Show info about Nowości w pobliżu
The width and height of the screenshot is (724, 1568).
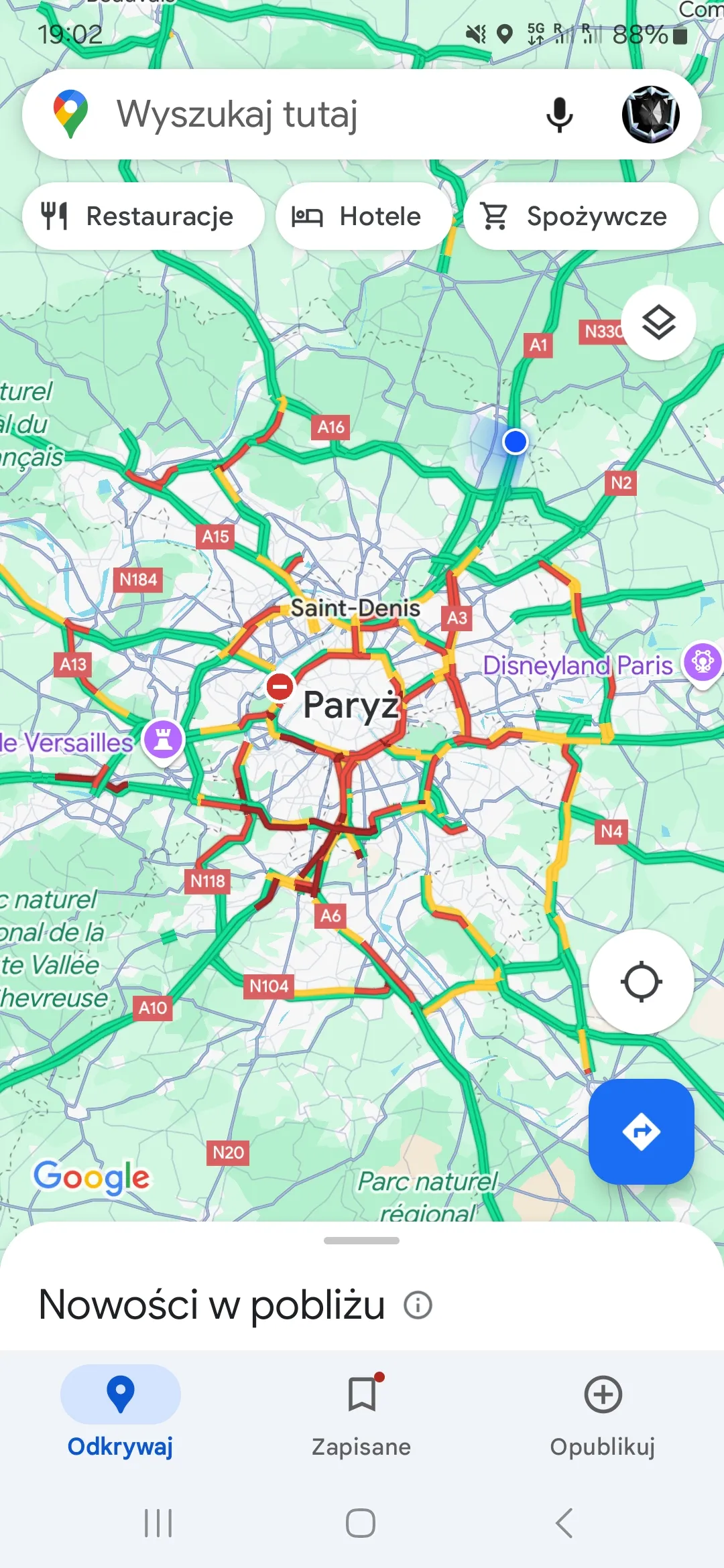coord(418,1305)
